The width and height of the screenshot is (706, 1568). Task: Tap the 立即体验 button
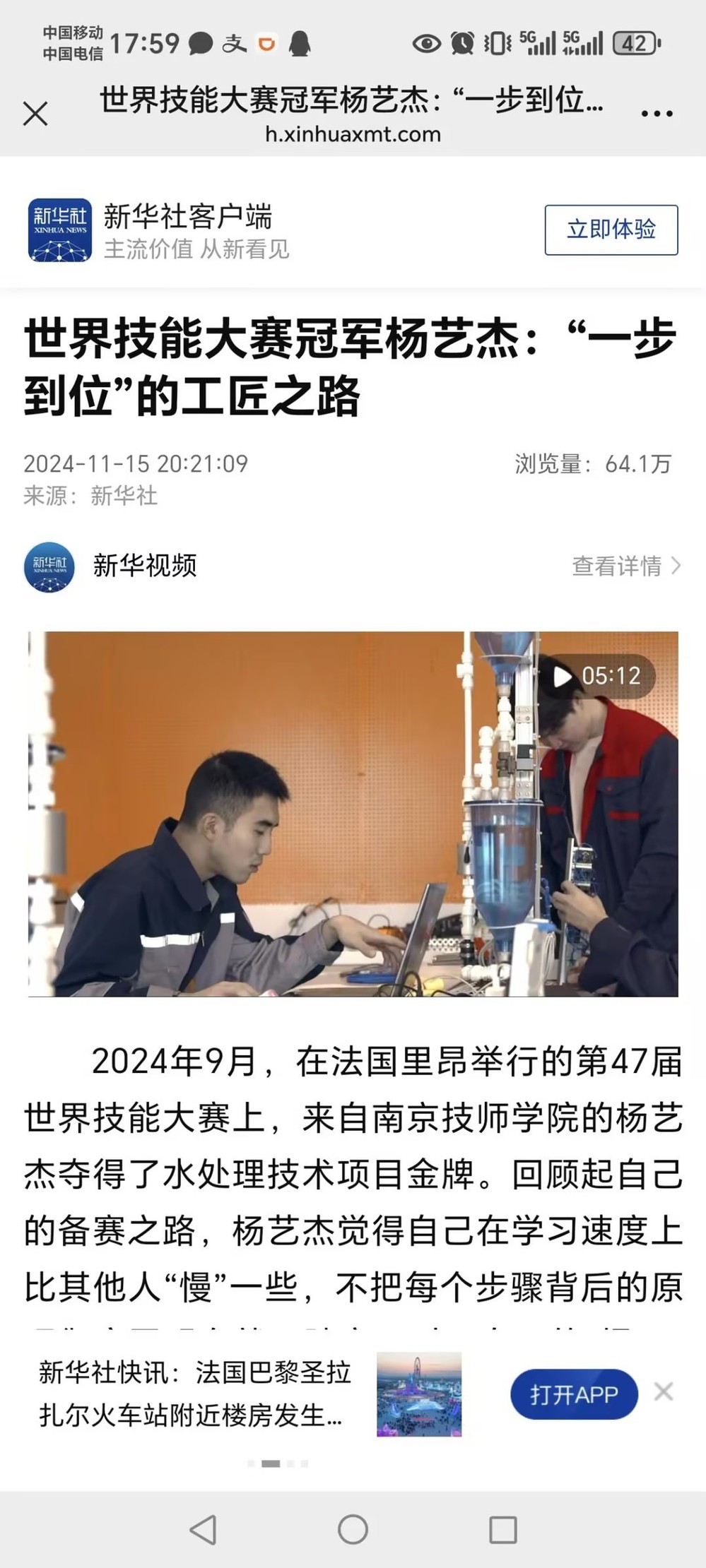[x=611, y=230]
